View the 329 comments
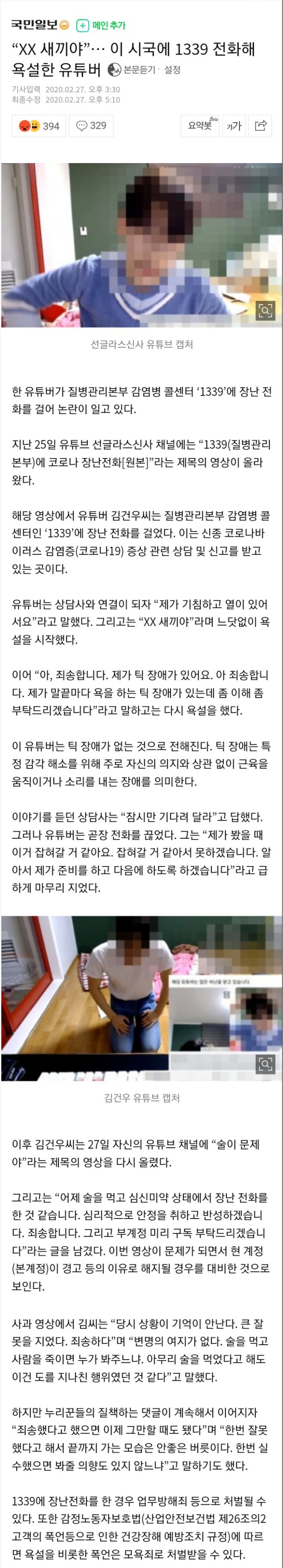 pos(91,126)
